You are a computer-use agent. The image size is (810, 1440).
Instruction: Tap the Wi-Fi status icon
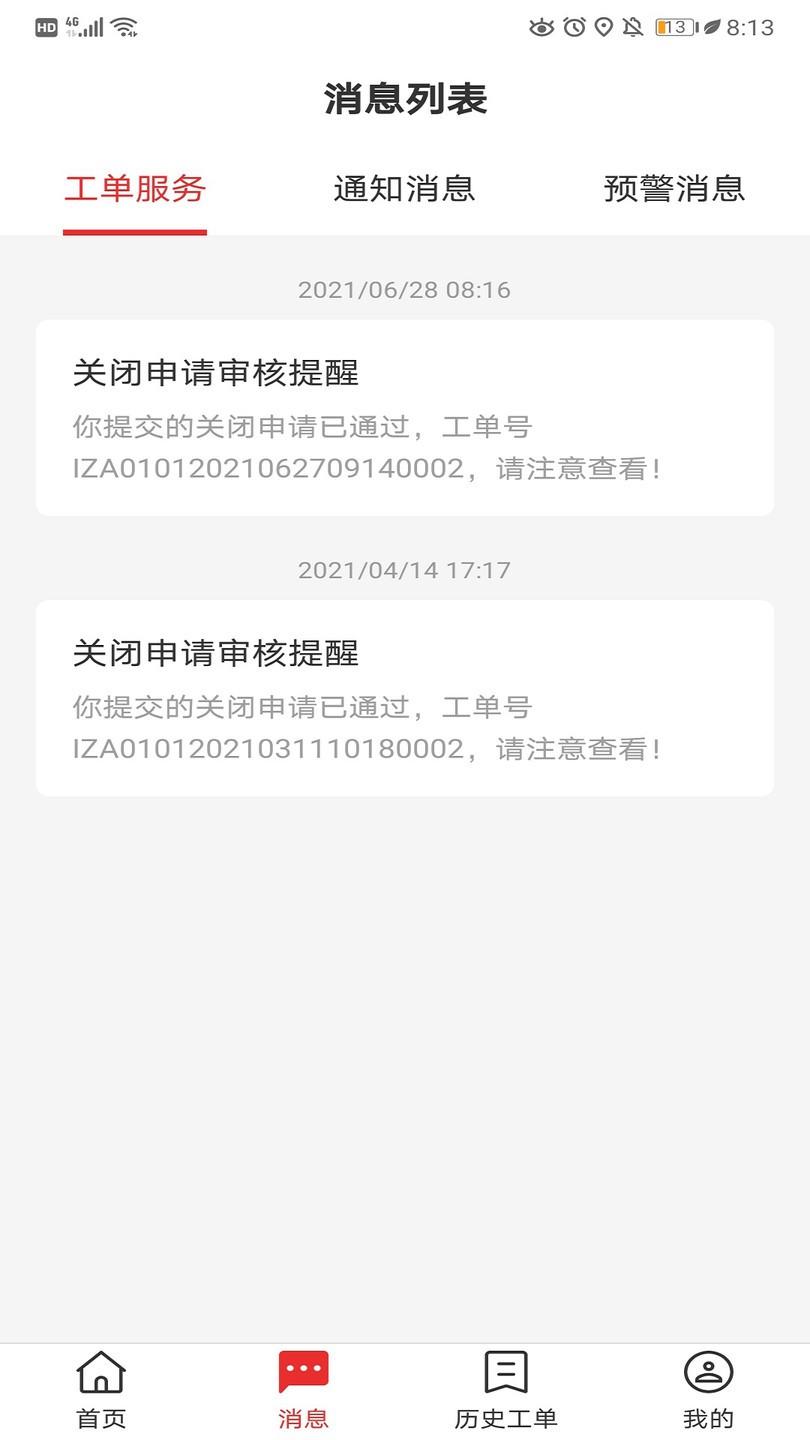[x=125, y=27]
